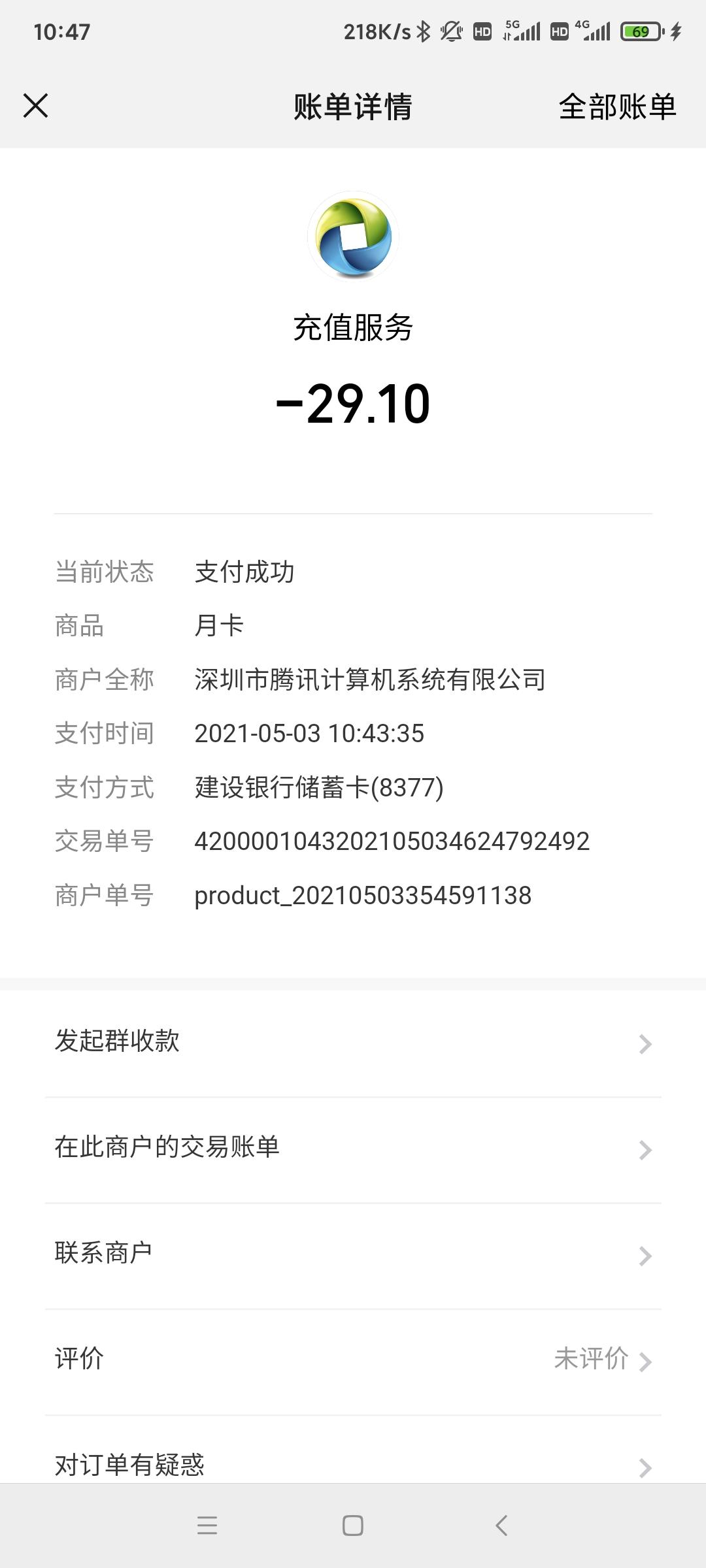Open 全部账单 to view all bills
Viewport: 706px width, 1568px height.
click(617, 106)
